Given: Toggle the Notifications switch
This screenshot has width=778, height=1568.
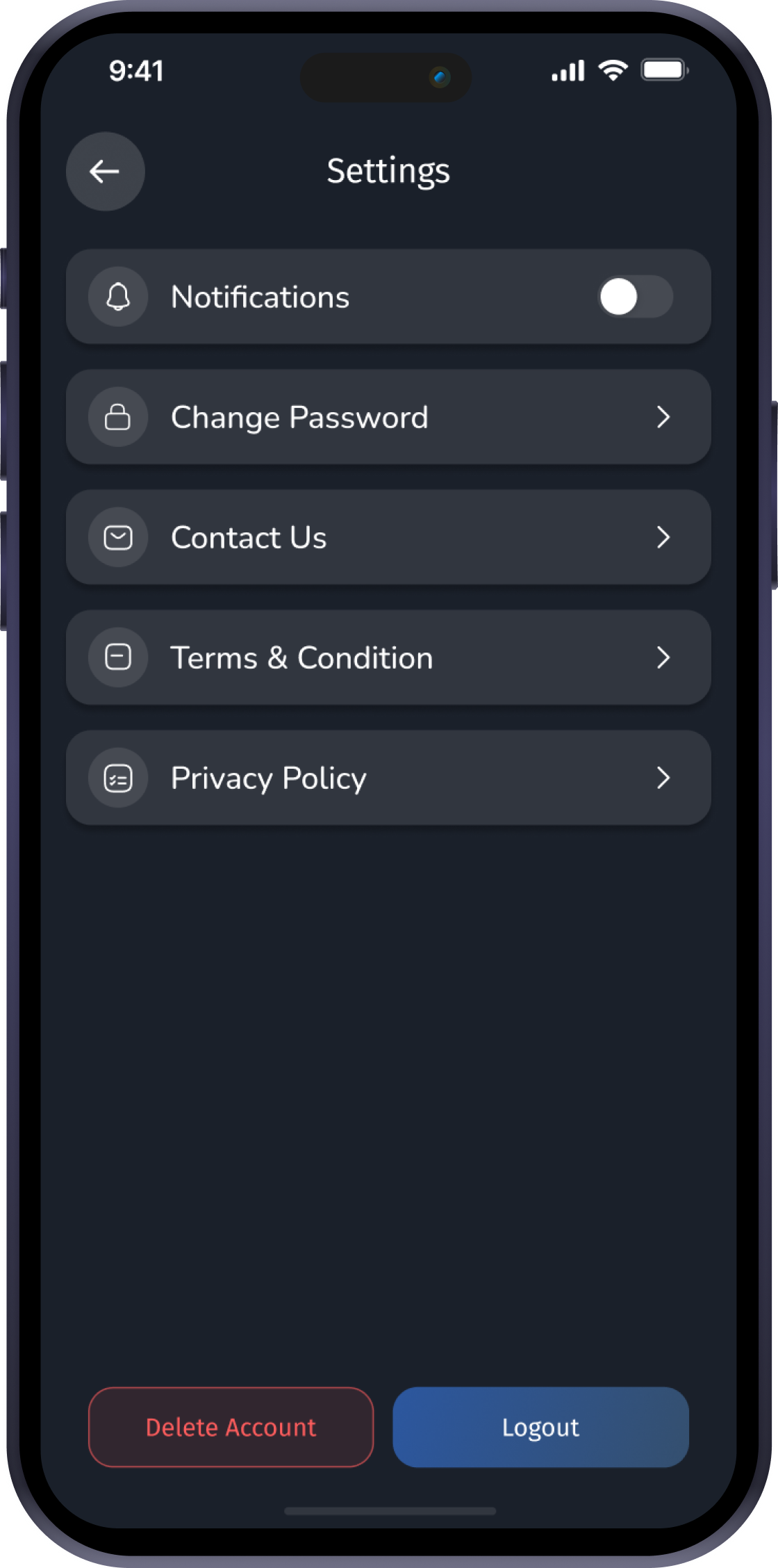Looking at the screenshot, I should pos(635,297).
